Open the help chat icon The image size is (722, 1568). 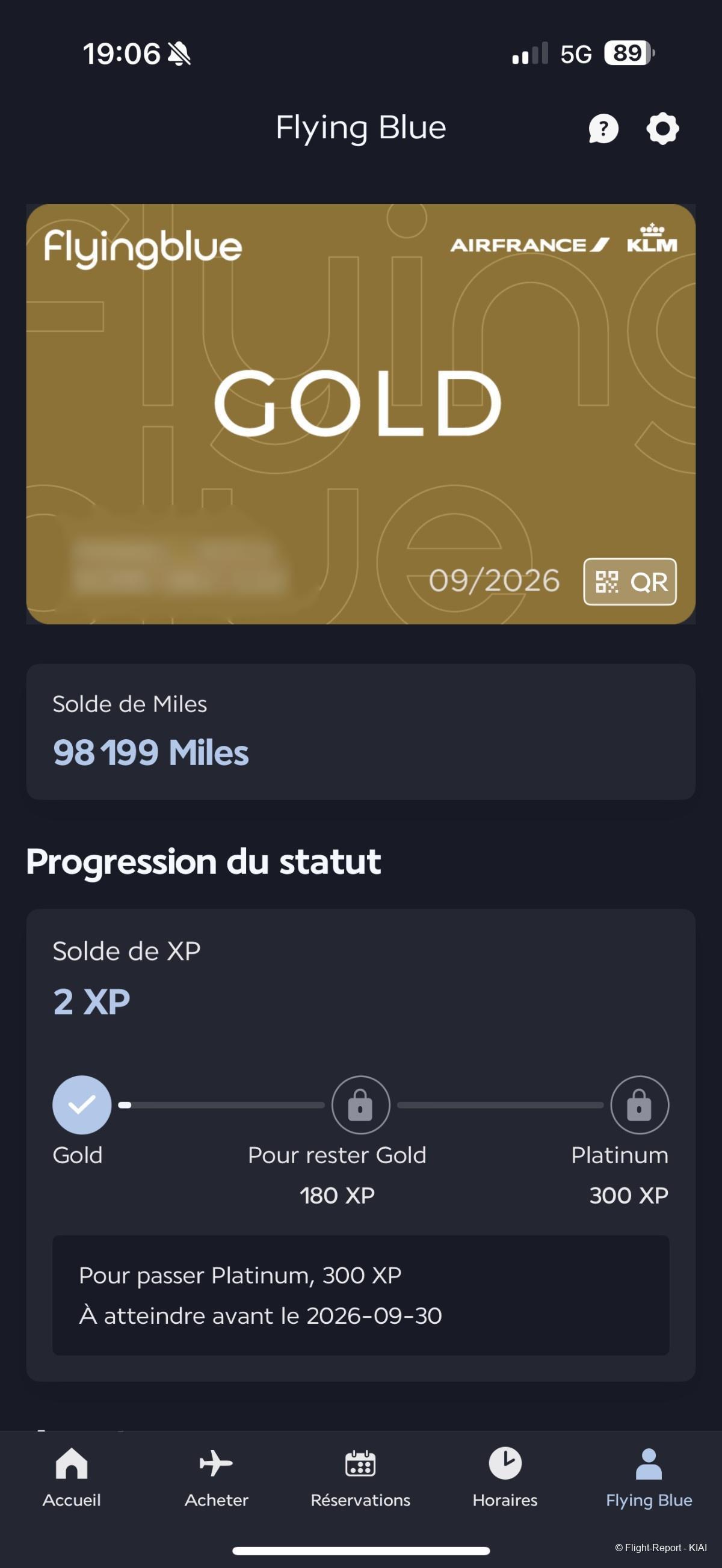[x=603, y=129]
